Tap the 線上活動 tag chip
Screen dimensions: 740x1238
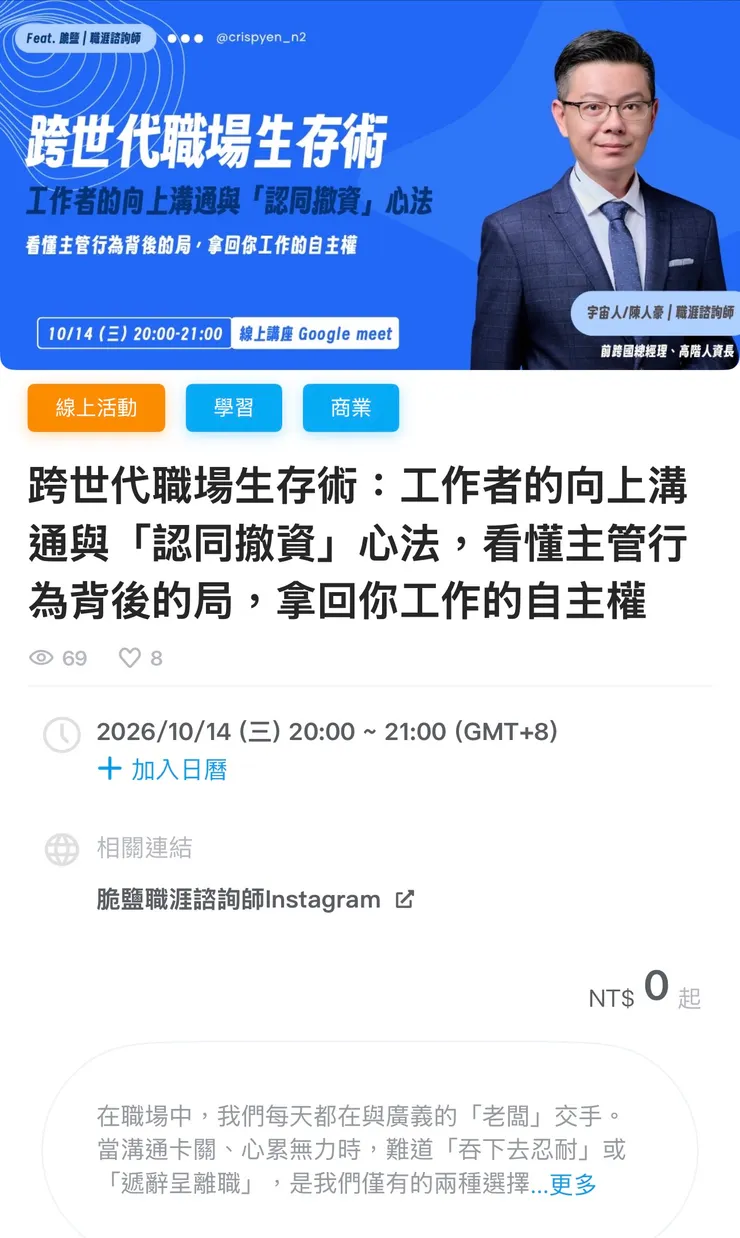pyautogui.click(x=96, y=408)
